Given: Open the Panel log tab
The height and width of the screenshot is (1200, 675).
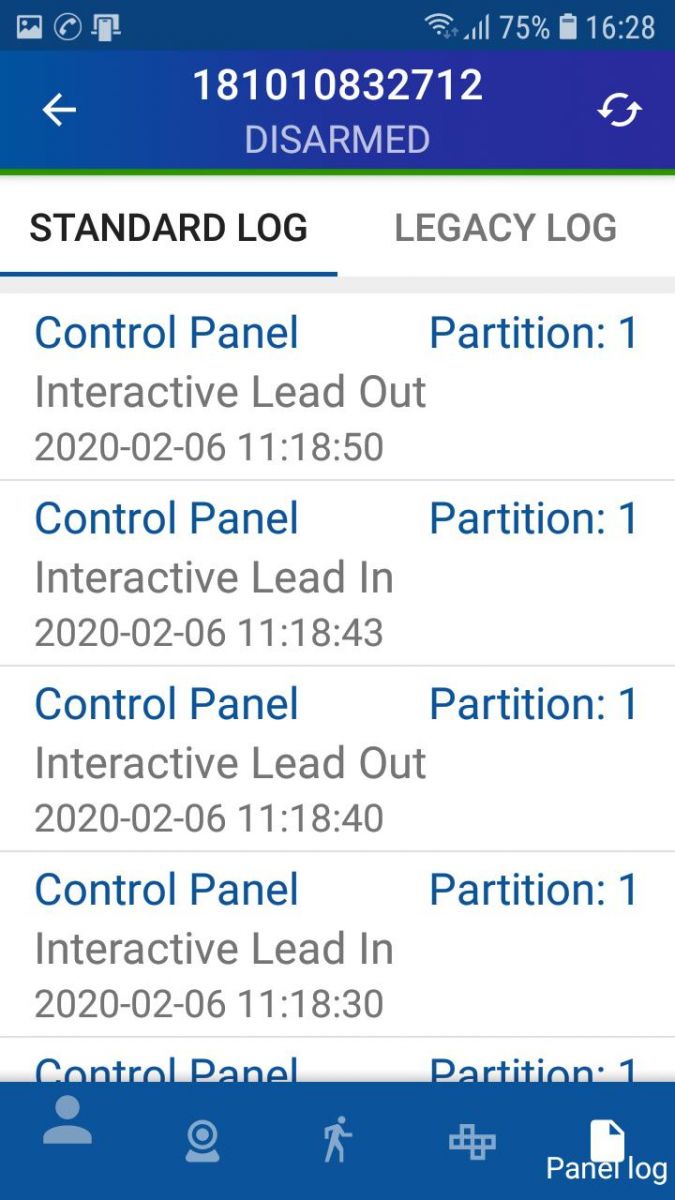Looking at the screenshot, I should click(x=607, y=1148).
